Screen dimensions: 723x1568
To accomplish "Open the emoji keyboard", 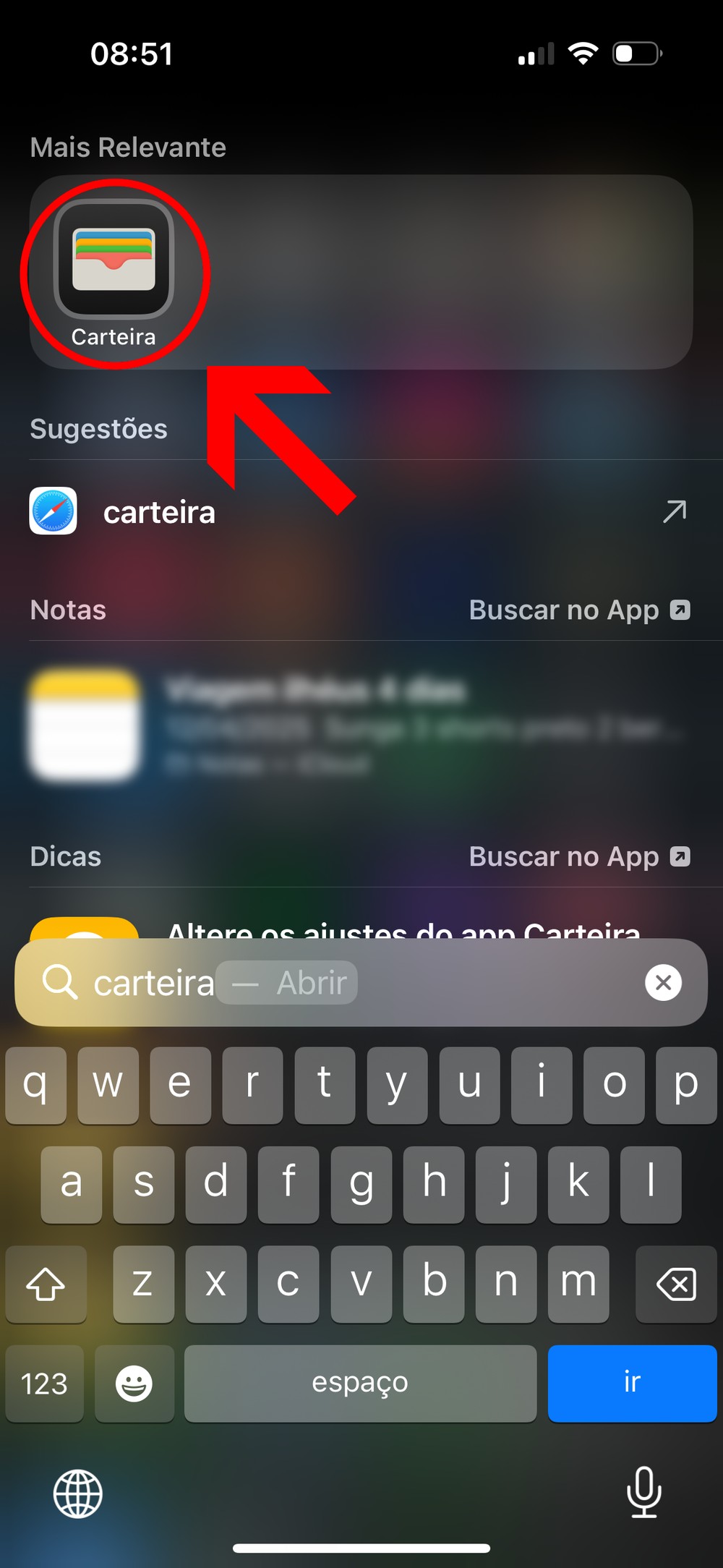I will point(134,1384).
